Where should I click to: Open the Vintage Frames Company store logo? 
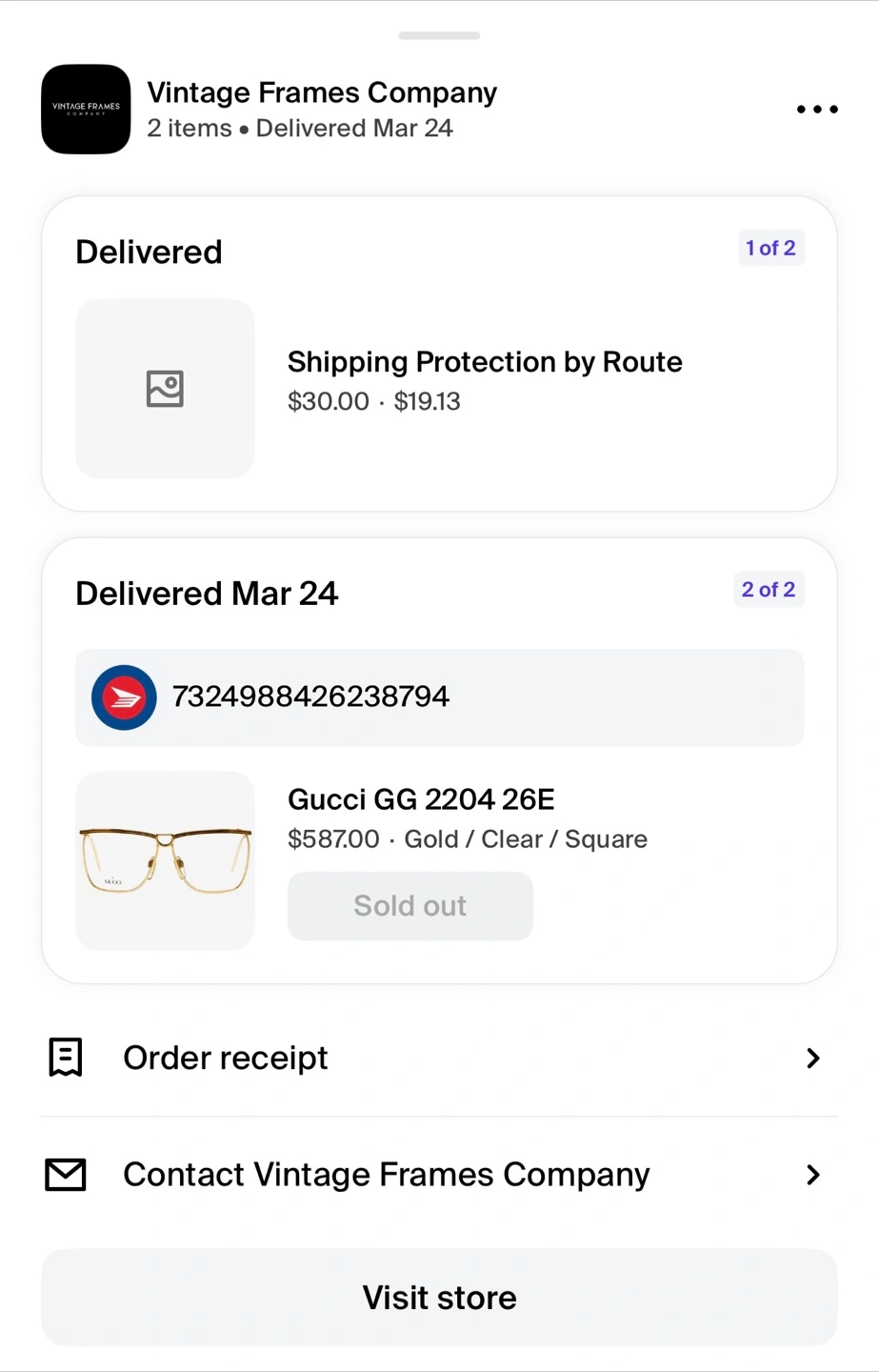86,110
